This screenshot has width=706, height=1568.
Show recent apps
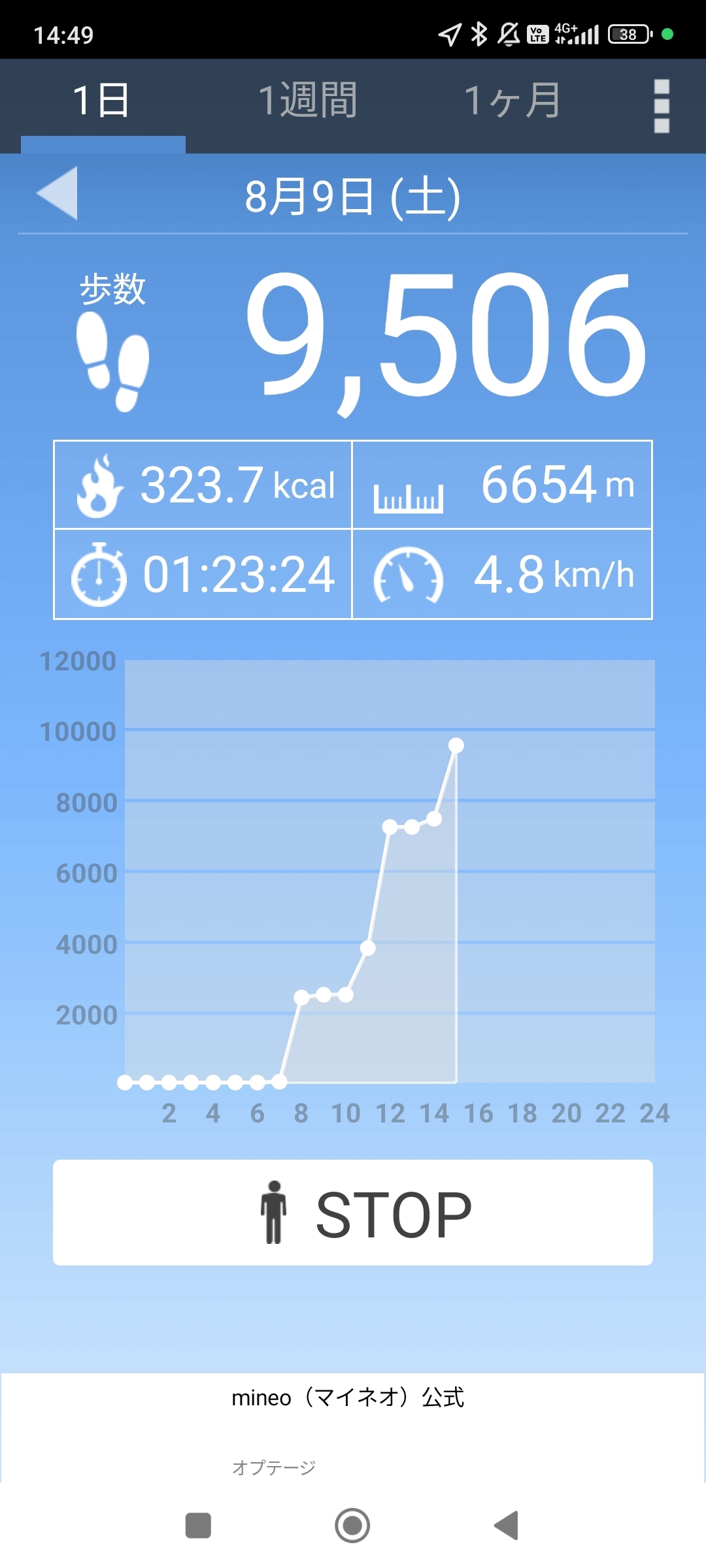198,1526
